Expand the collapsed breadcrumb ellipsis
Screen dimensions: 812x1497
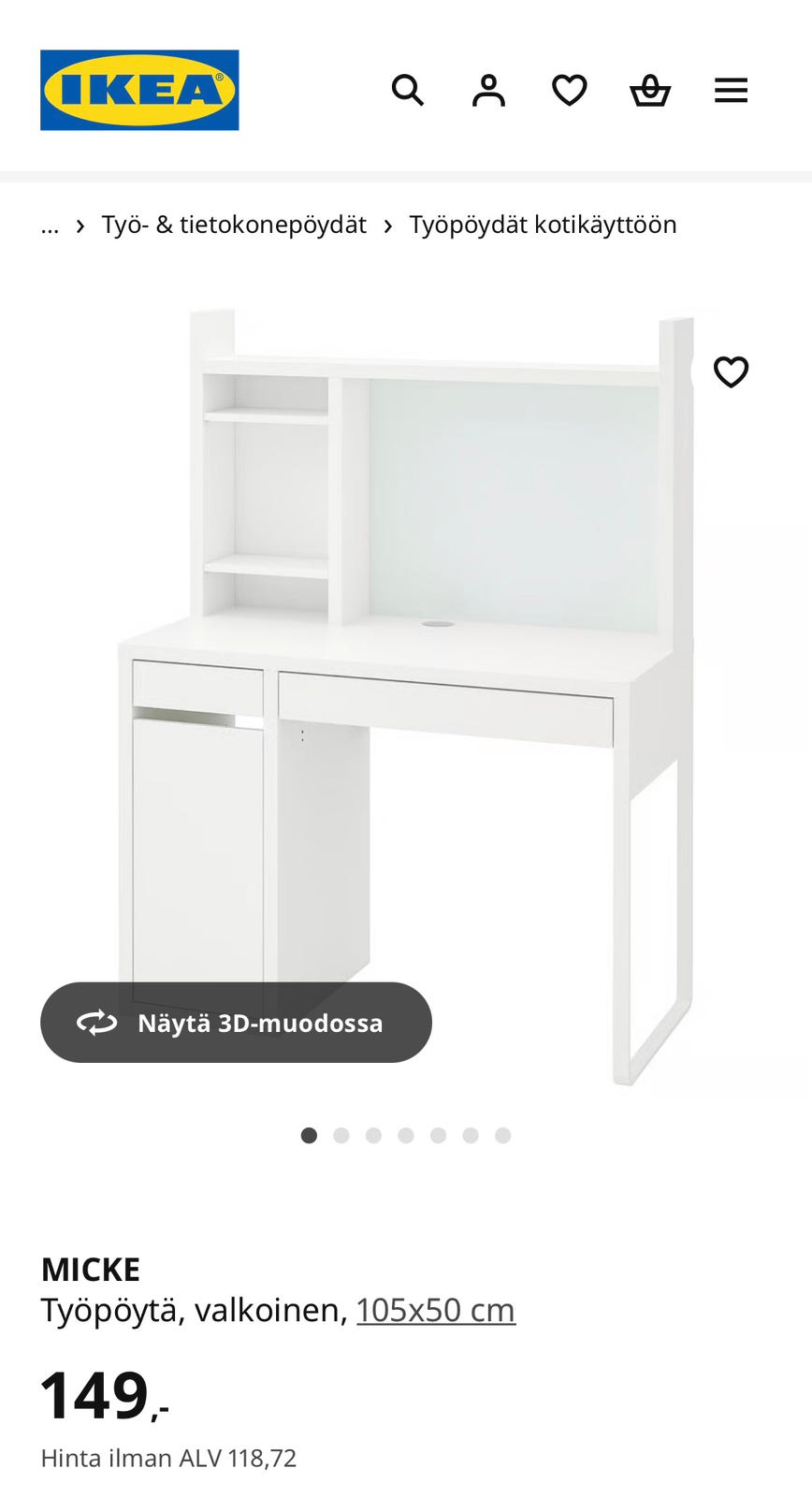50,225
